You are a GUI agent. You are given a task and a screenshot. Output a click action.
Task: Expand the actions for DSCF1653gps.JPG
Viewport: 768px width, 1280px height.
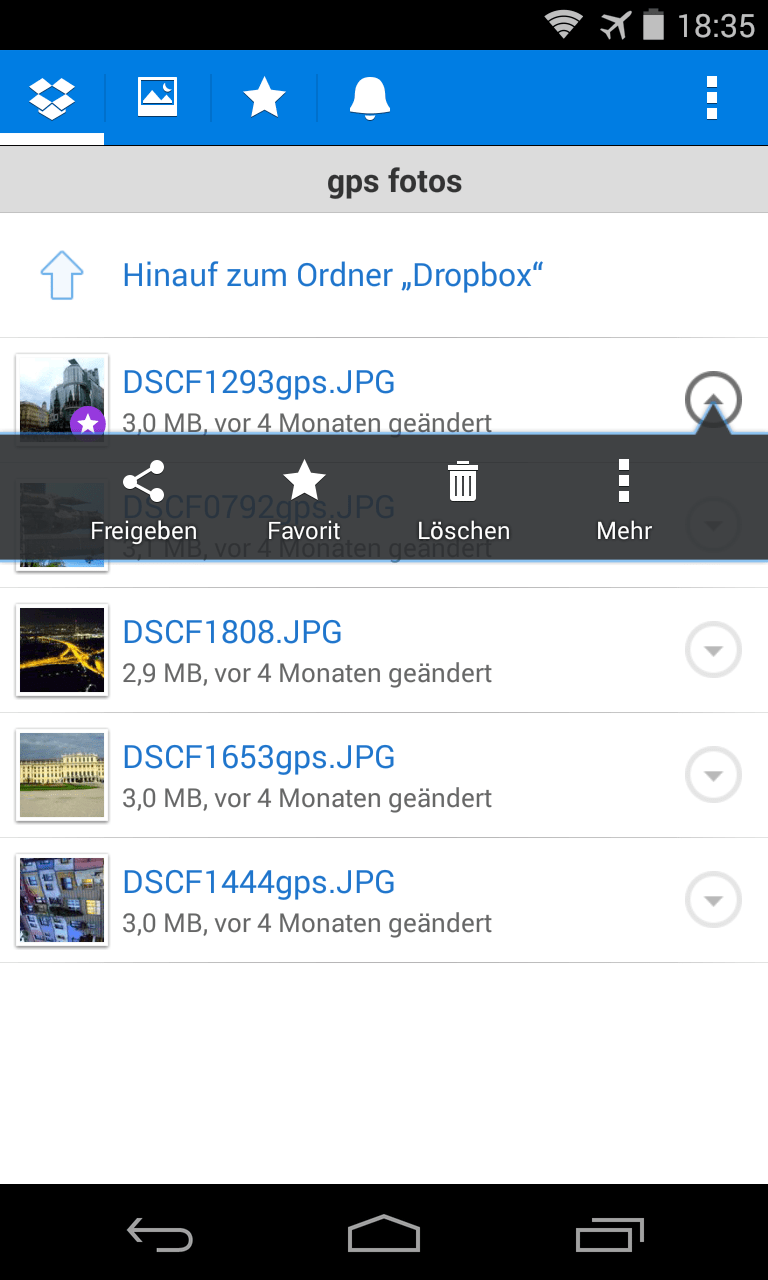[713, 775]
